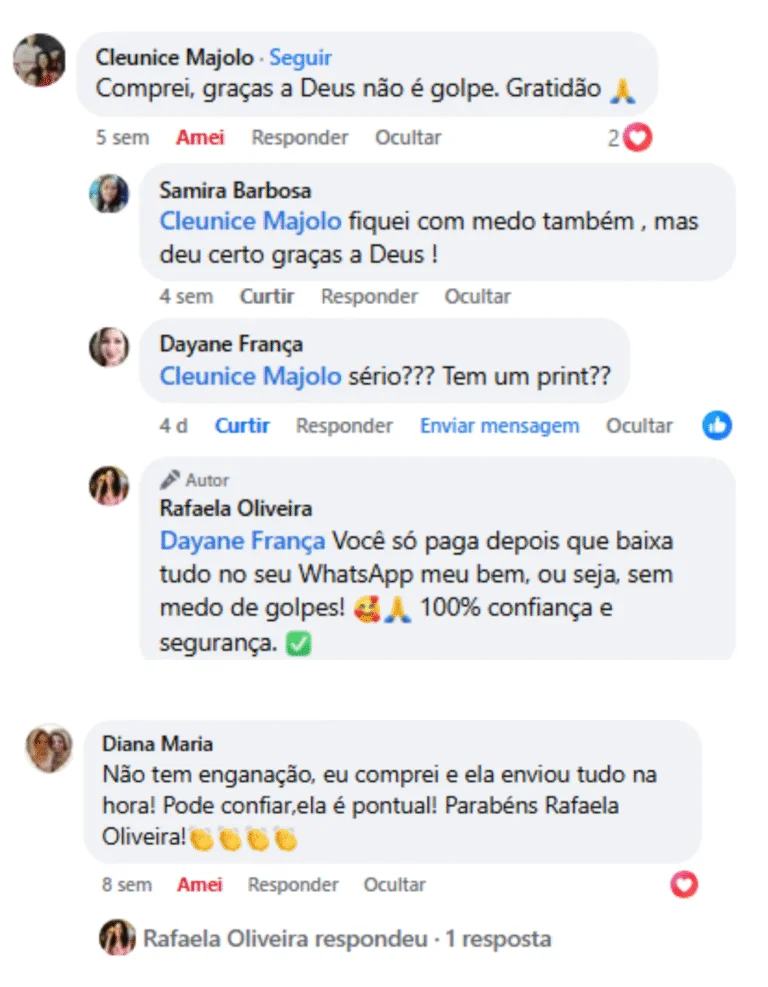
Task: Hide Samira Barbosa's reply
Action: coord(477,297)
